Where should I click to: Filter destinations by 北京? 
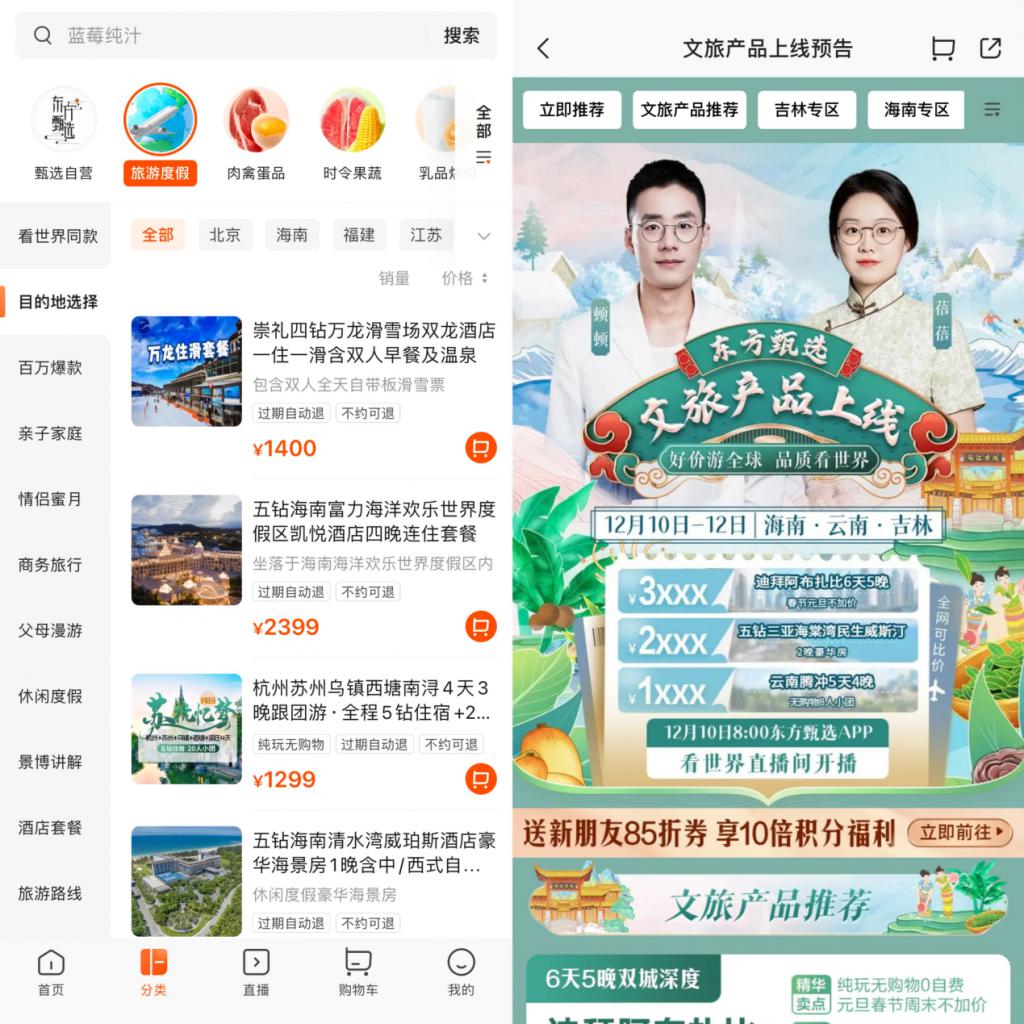click(x=225, y=235)
